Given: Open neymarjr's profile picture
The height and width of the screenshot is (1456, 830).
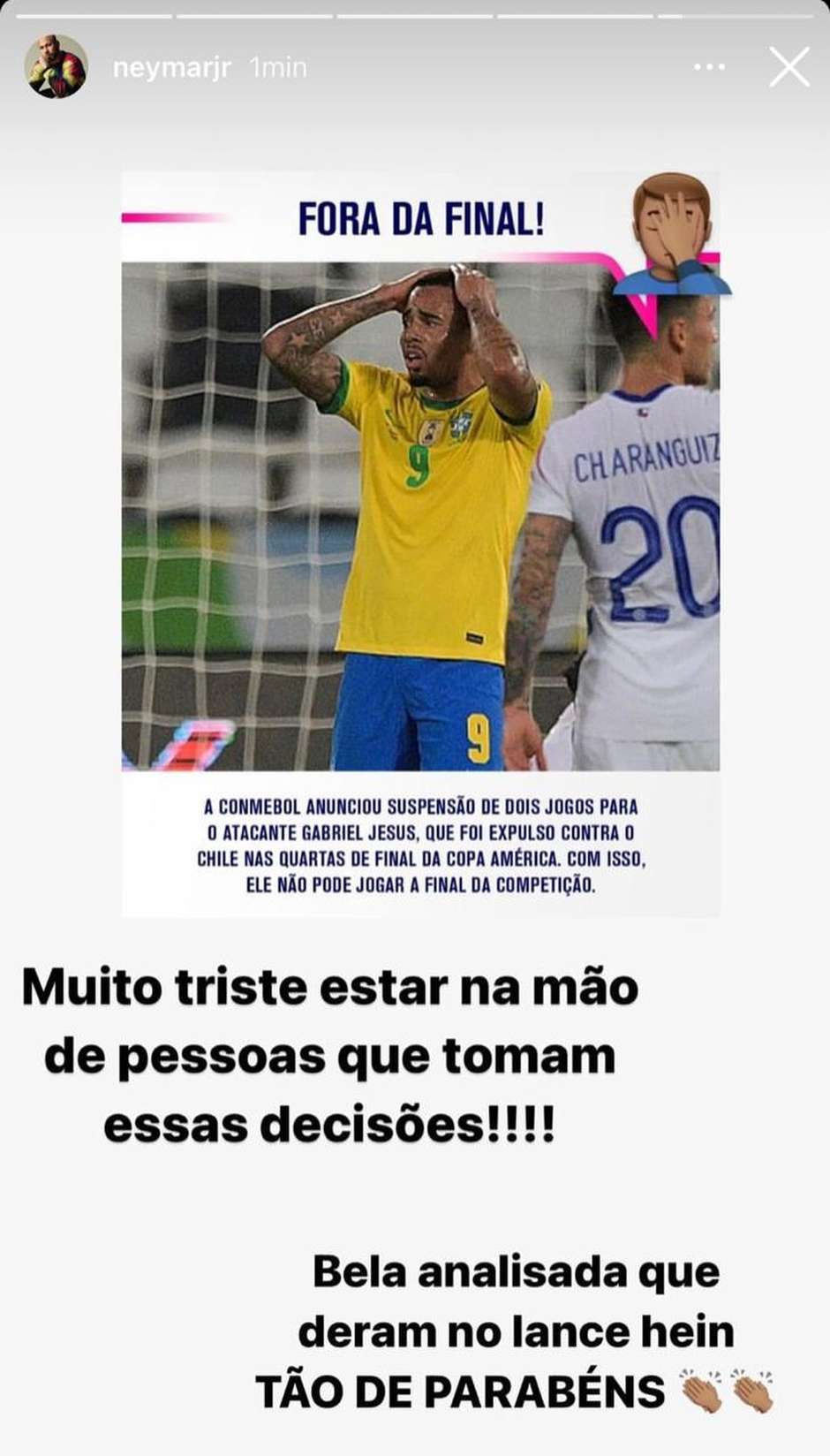Looking at the screenshot, I should [56, 66].
